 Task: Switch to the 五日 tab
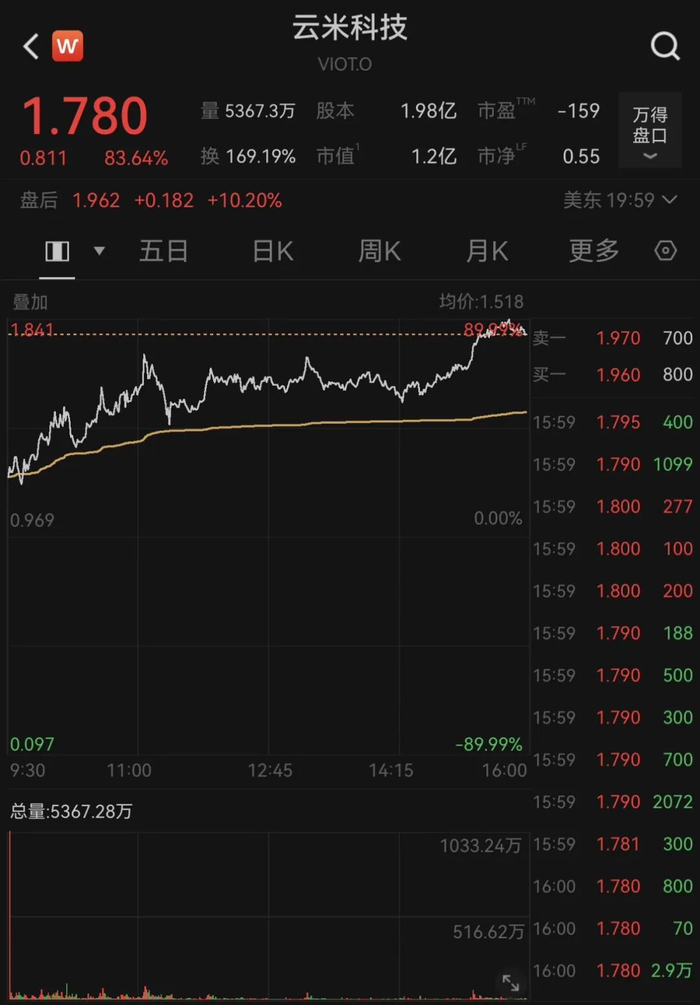163,251
